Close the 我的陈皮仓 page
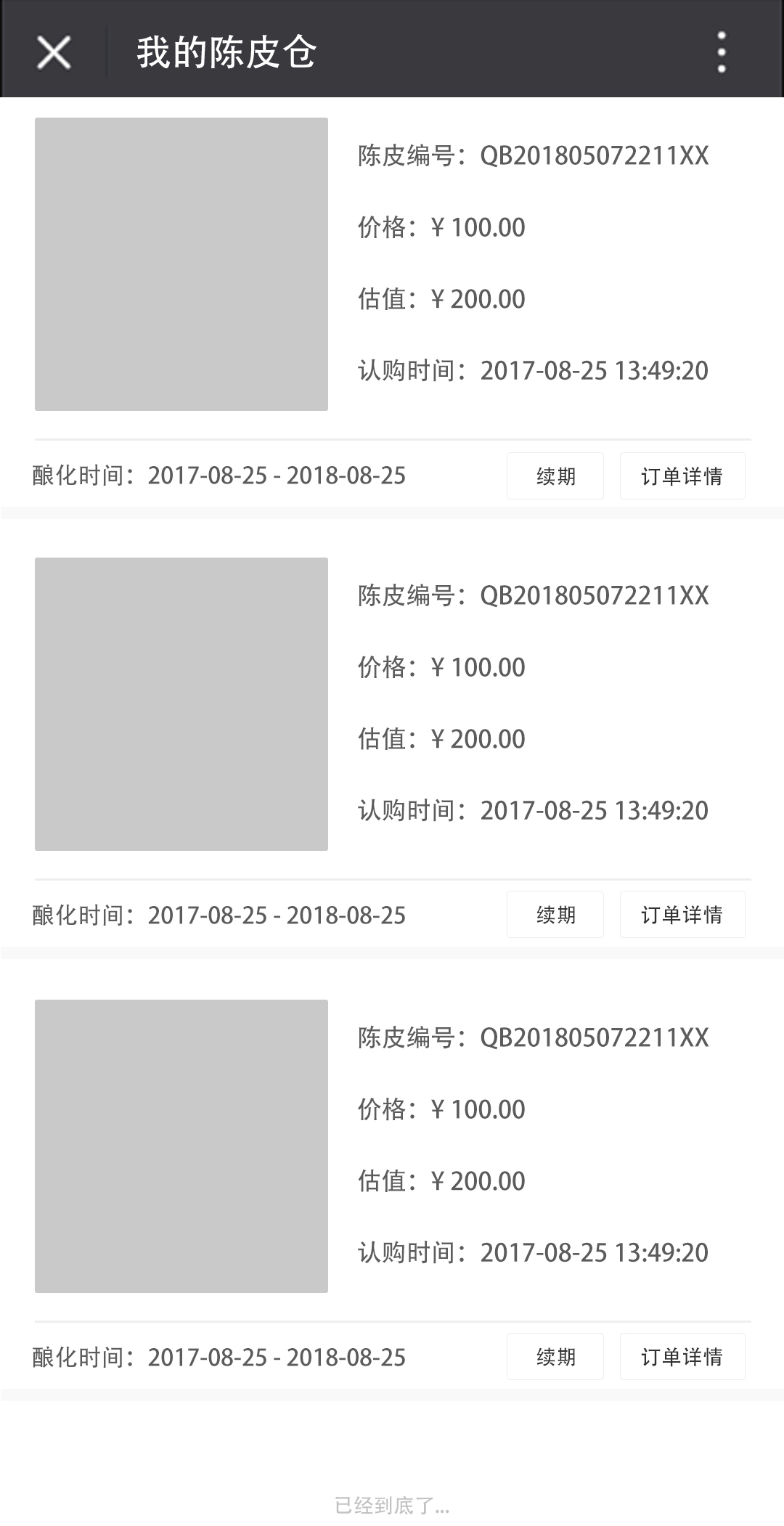The height and width of the screenshot is (1526, 784). click(54, 52)
